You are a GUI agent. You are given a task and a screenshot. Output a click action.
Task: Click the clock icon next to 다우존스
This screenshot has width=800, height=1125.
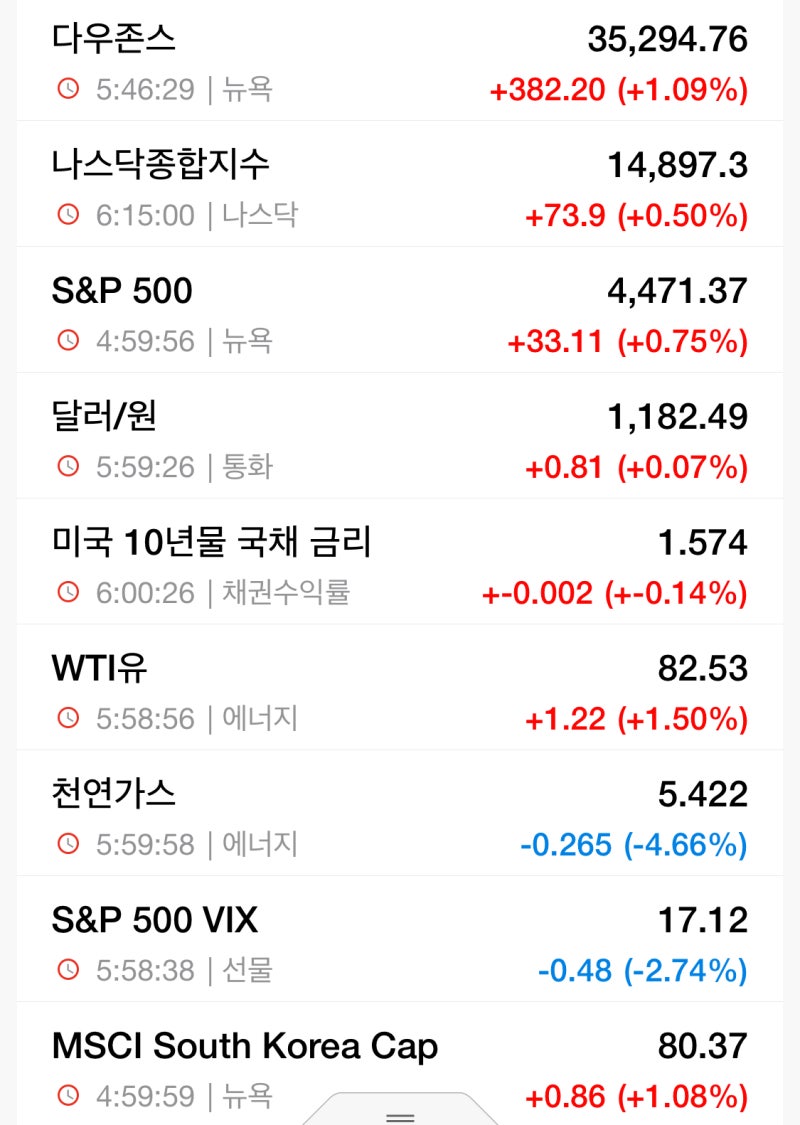tap(67, 88)
